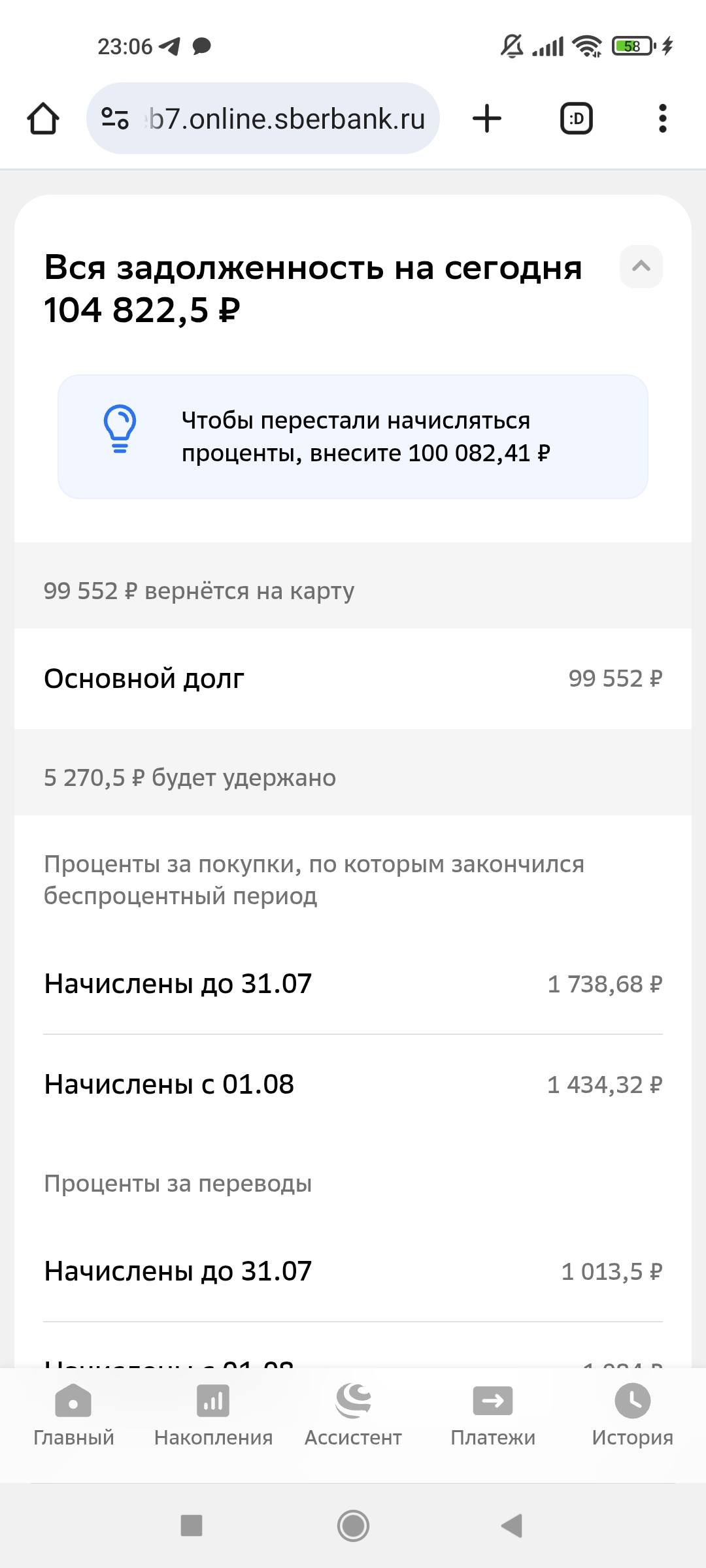Tap the Wi-Fi status icon
This screenshot has height=1568, width=706.
tap(587, 46)
